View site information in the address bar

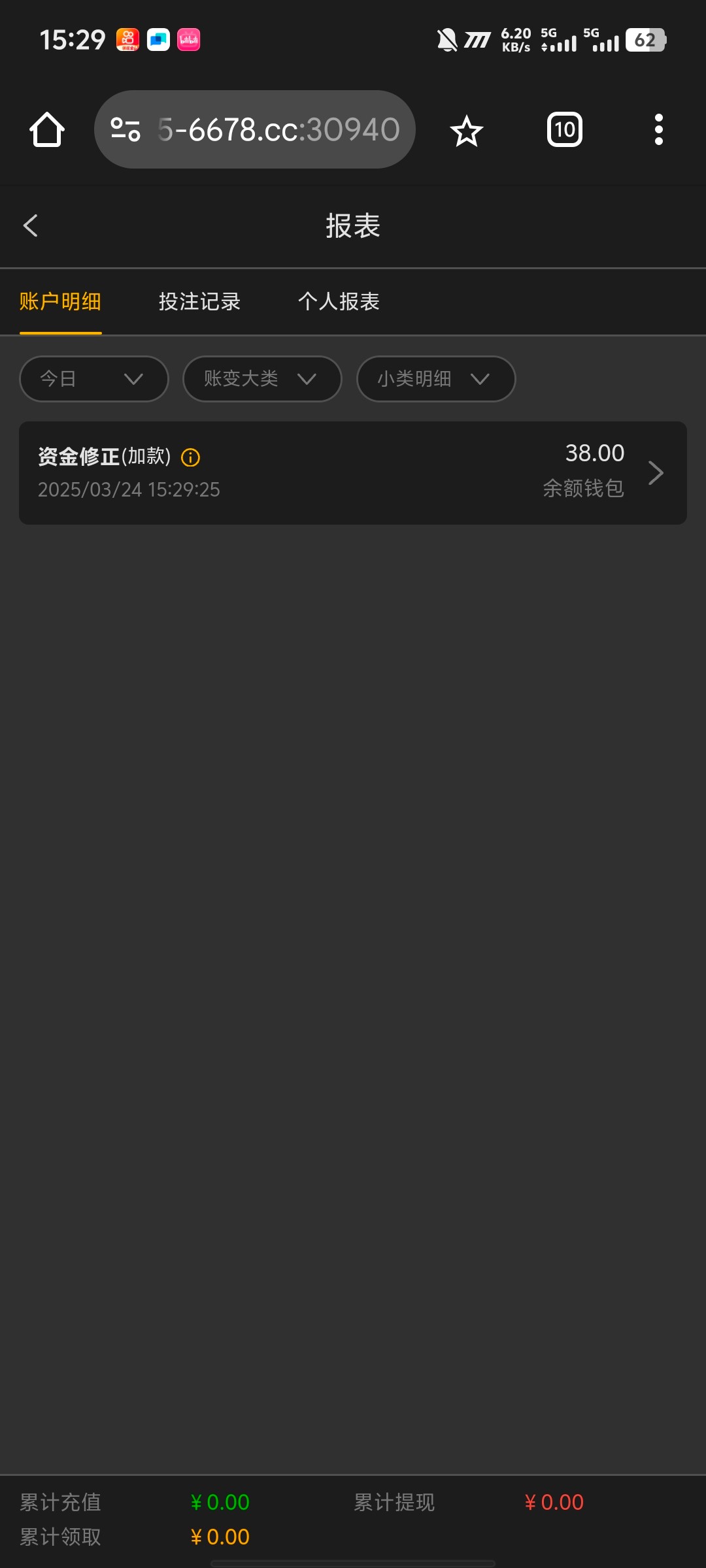(x=126, y=129)
